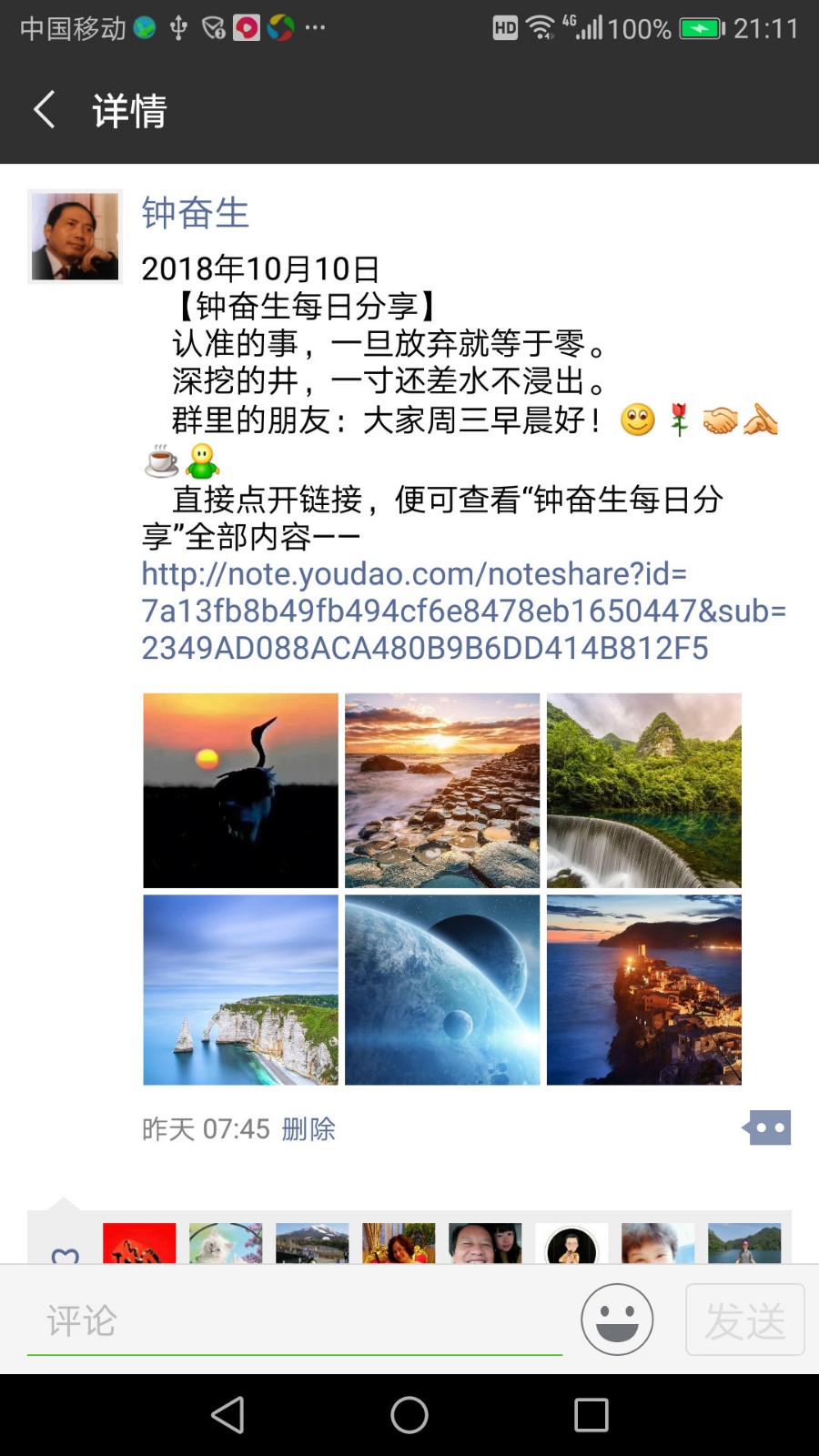
Task: View the crane at sunset photo
Action: pyautogui.click(x=240, y=790)
